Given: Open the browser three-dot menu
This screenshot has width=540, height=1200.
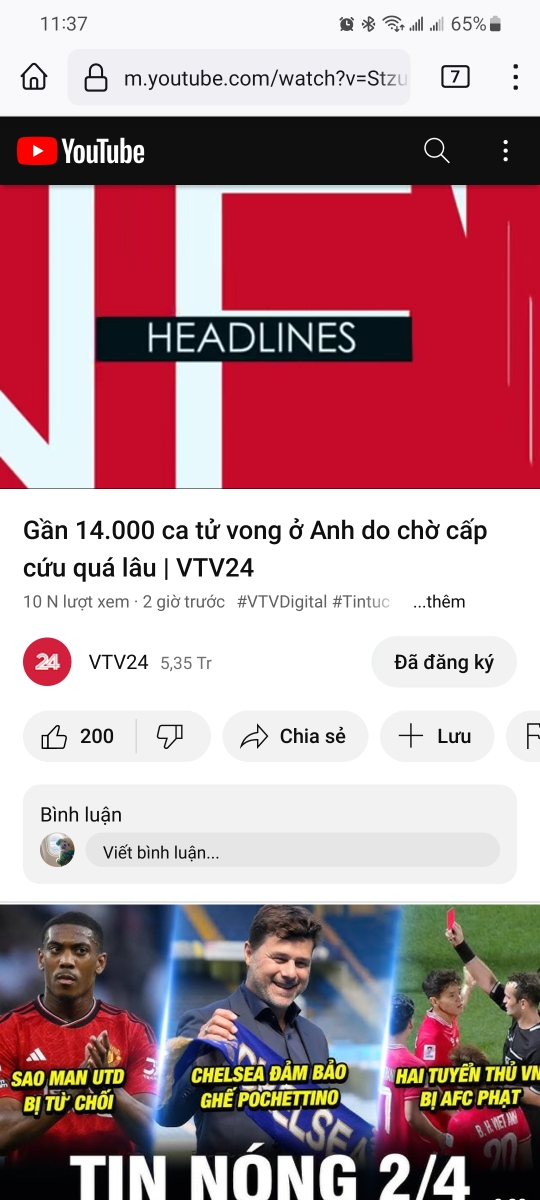Looking at the screenshot, I should click(x=515, y=77).
